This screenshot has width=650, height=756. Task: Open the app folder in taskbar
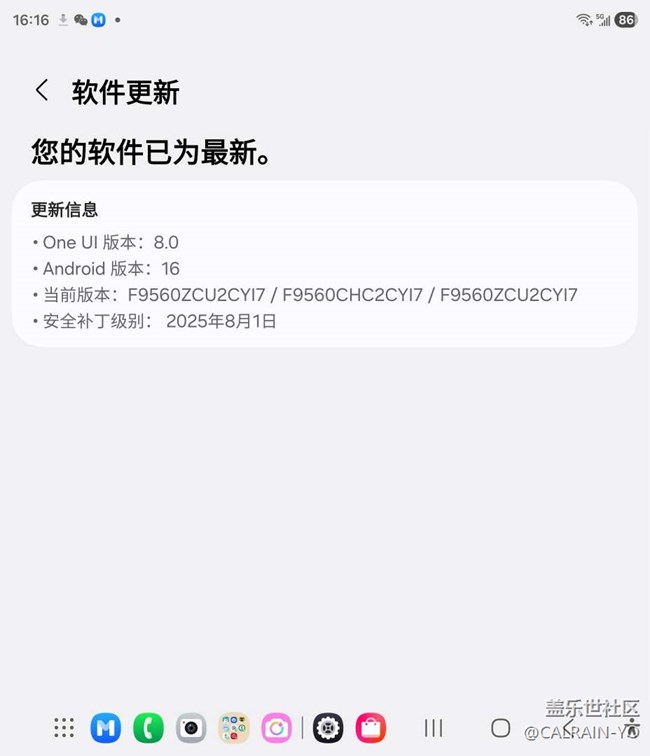234,728
